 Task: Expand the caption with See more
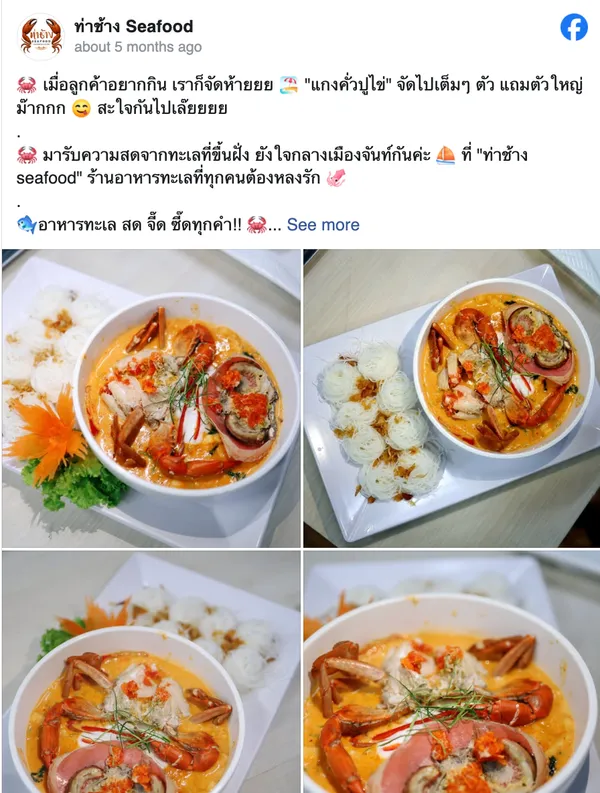pos(323,225)
